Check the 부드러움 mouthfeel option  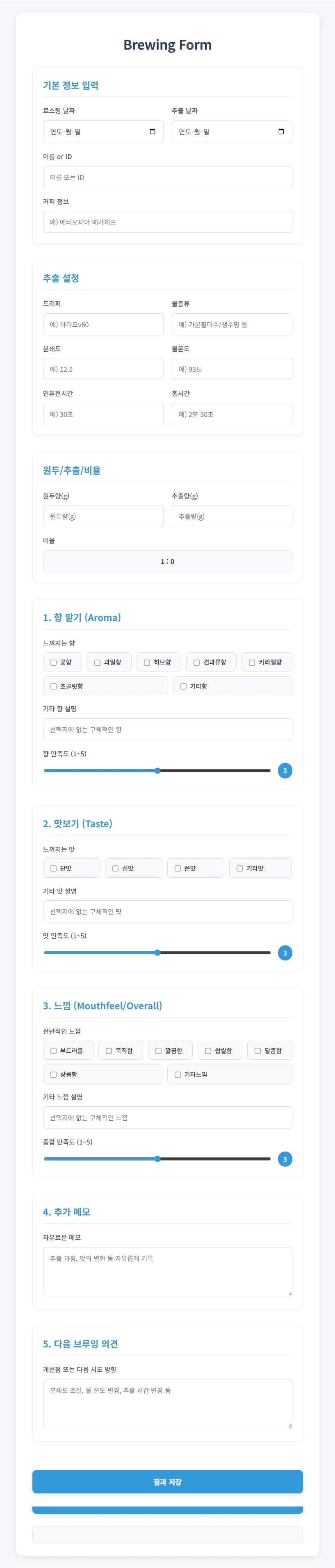54,1051
